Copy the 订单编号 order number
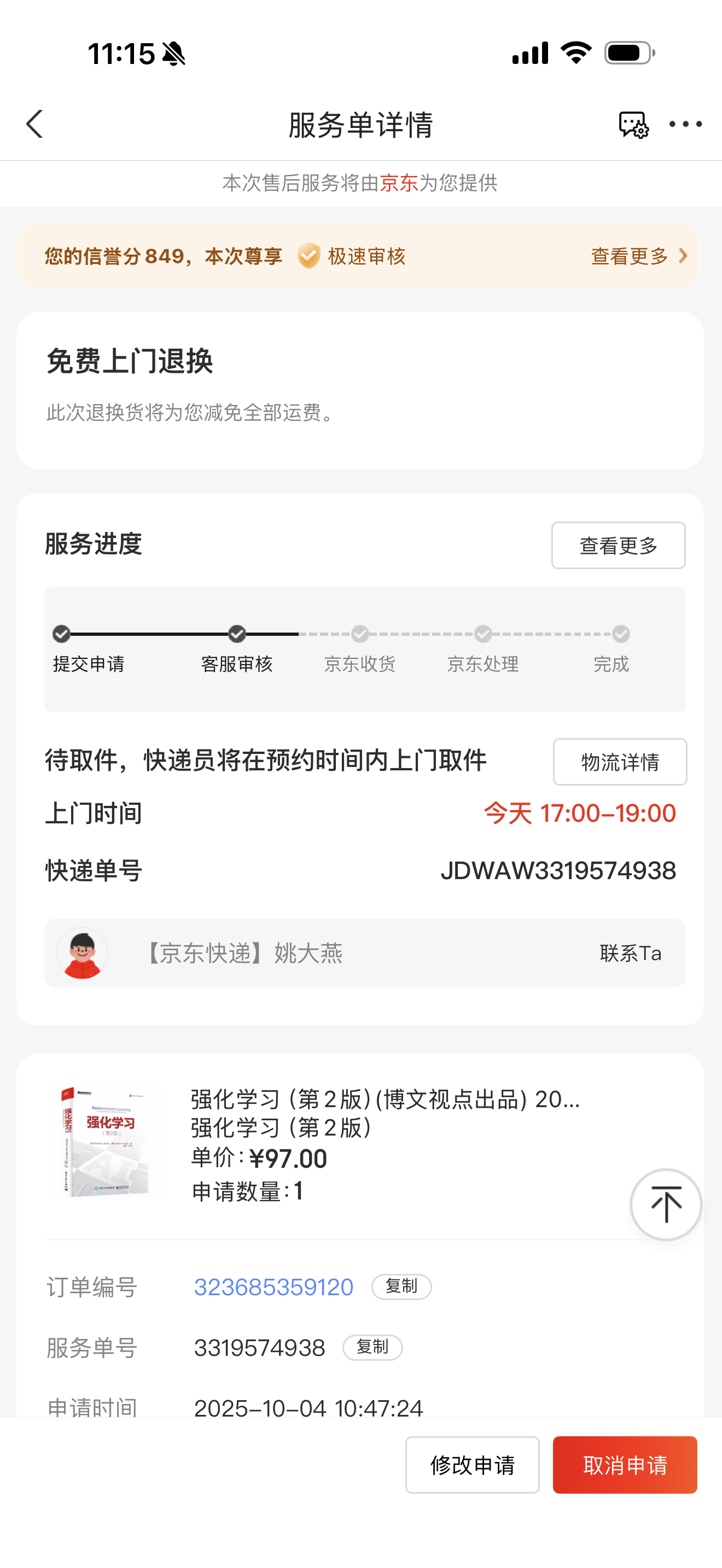722x1568 pixels. click(401, 1286)
